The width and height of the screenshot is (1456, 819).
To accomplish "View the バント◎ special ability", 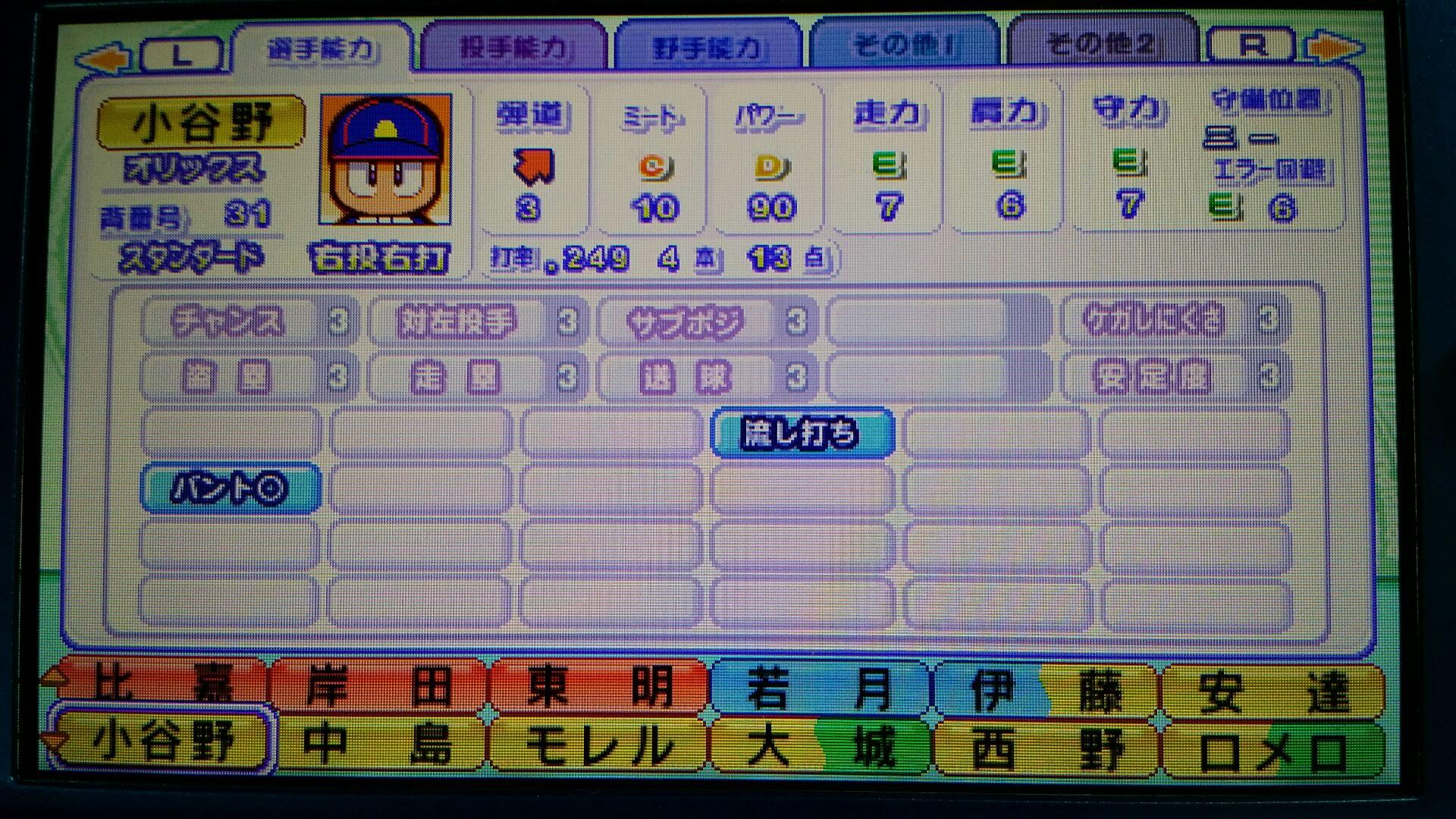I will pos(230,489).
